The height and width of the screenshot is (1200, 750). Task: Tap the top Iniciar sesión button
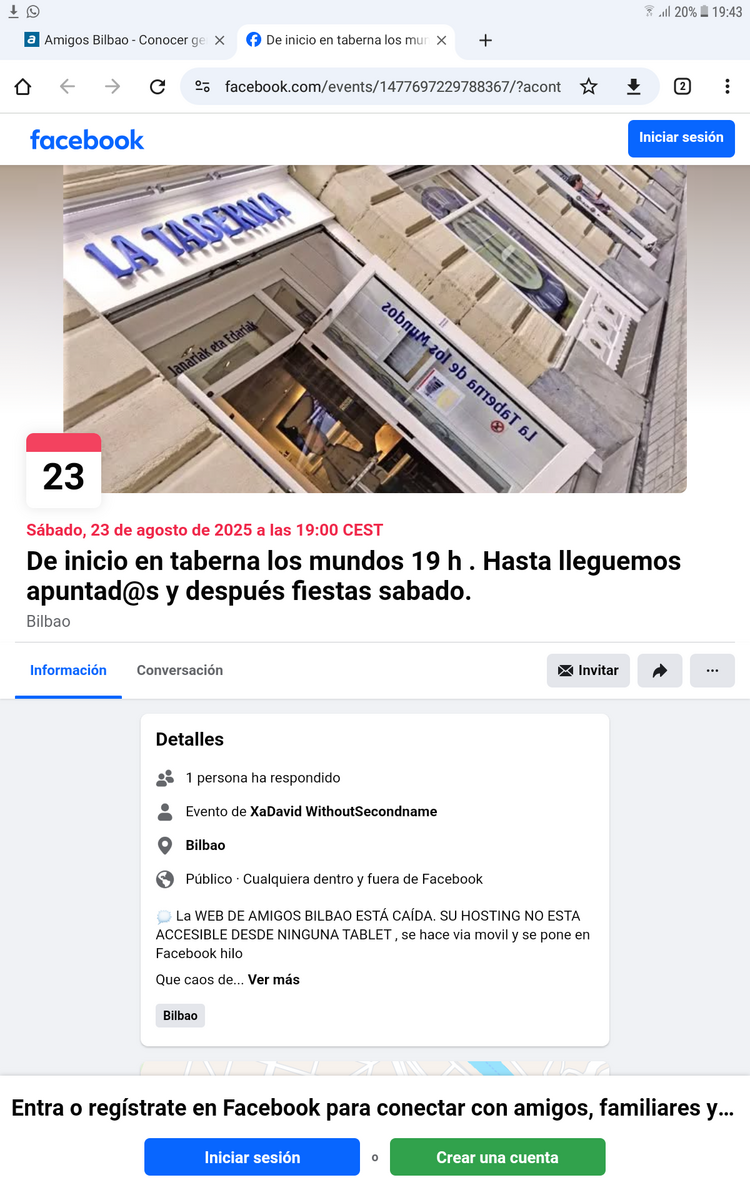click(x=681, y=138)
